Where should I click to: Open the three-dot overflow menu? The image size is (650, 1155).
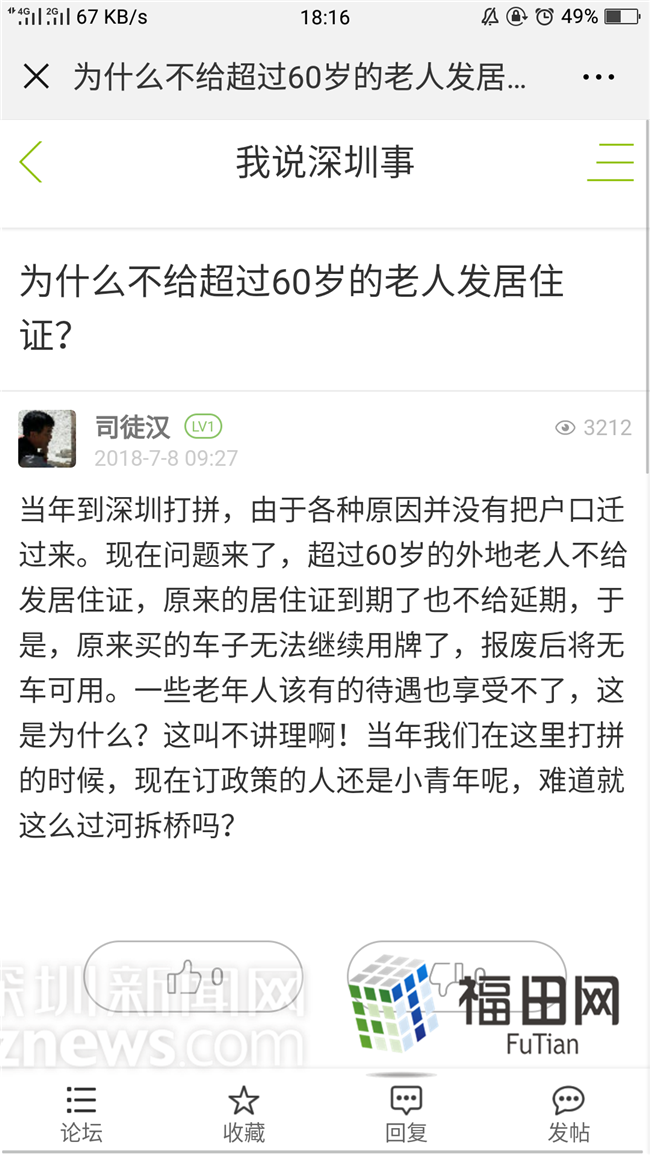(x=598, y=77)
